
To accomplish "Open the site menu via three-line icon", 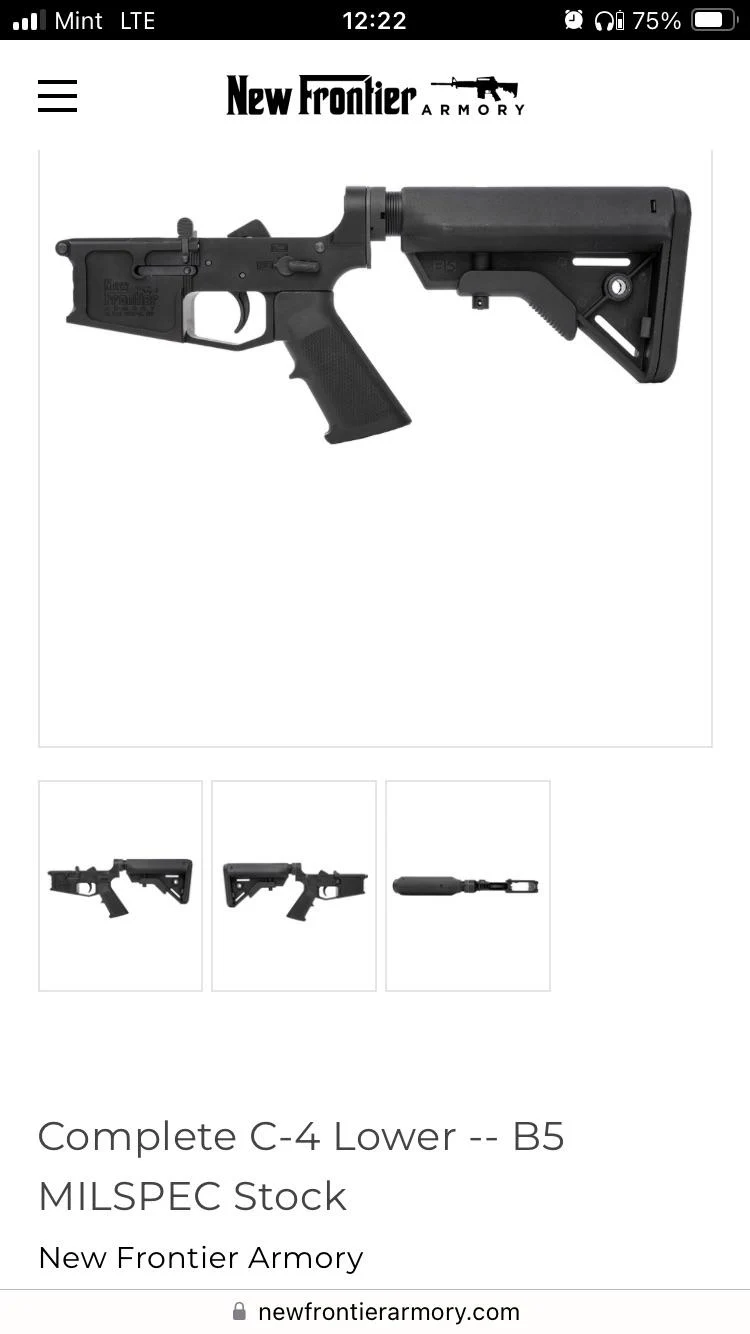I will coord(57,96).
